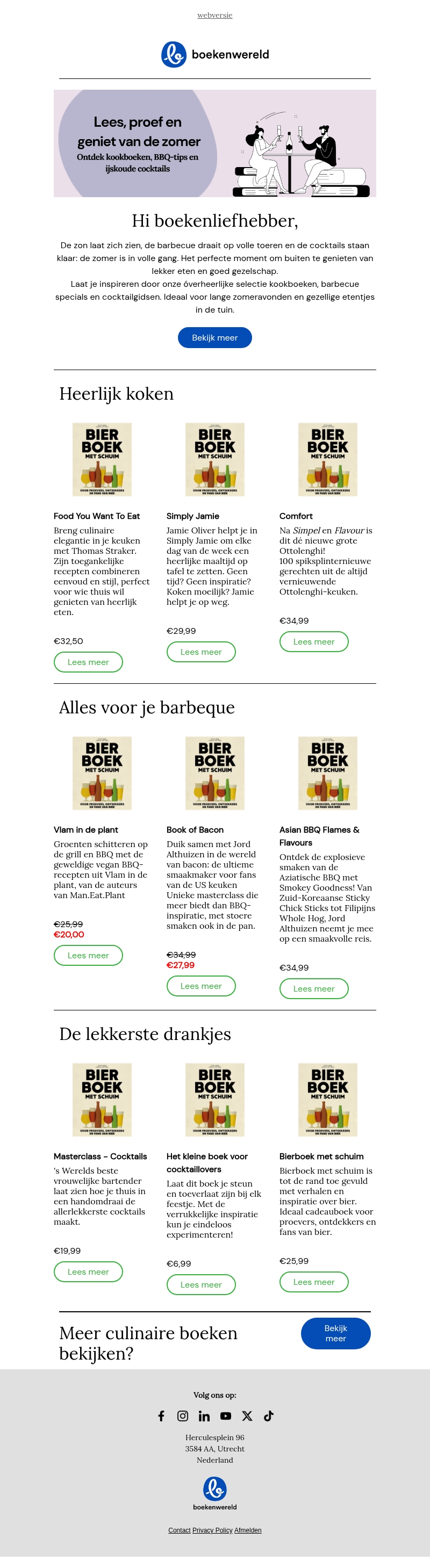Tap the TikTok icon
Screen dimensions: 430x1568
tap(269, 1416)
